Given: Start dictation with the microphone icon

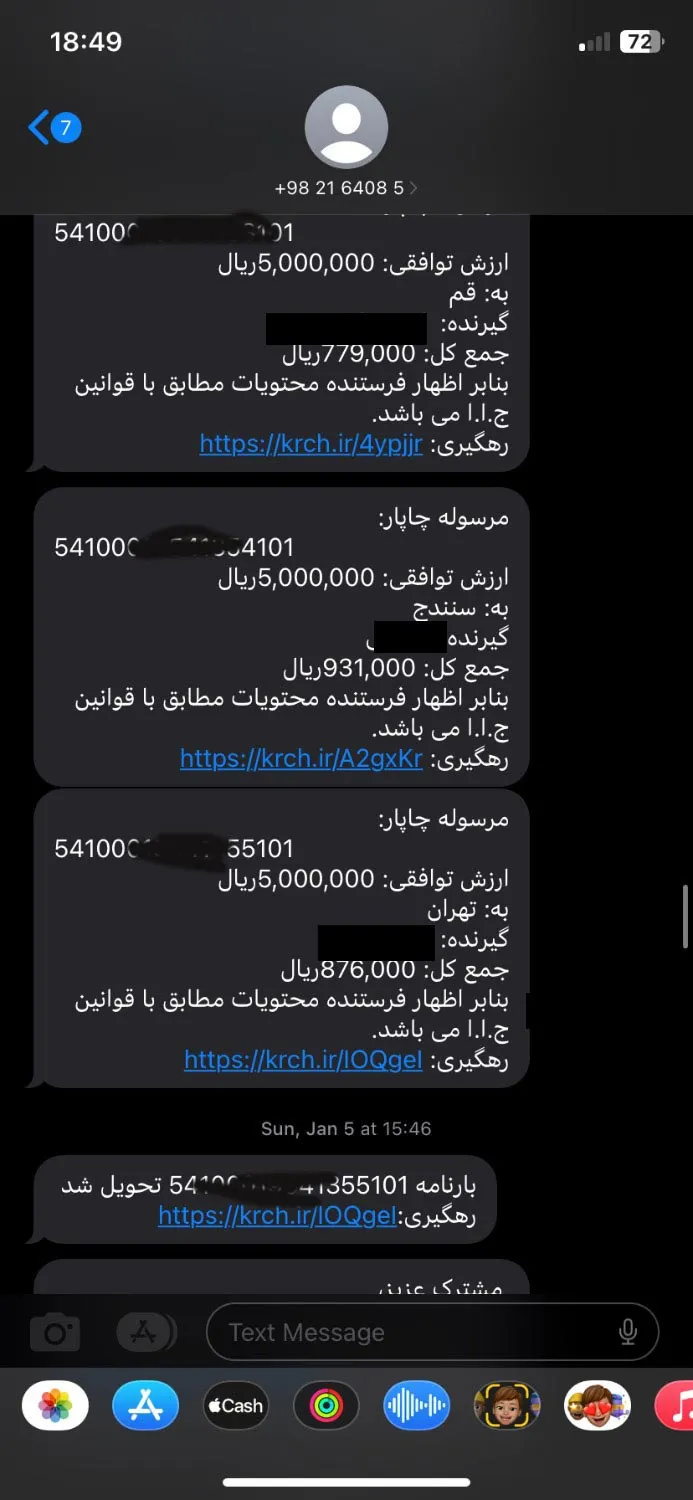Looking at the screenshot, I should tap(628, 1332).
